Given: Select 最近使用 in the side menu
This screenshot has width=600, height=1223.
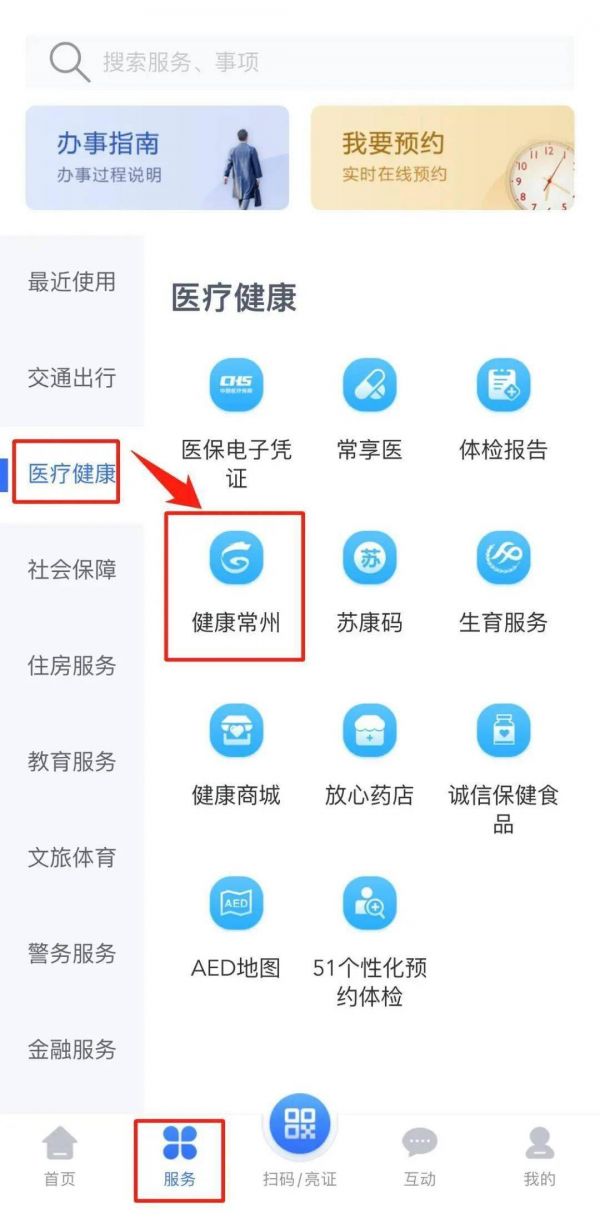Looking at the screenshot, I should coord(71,282).
